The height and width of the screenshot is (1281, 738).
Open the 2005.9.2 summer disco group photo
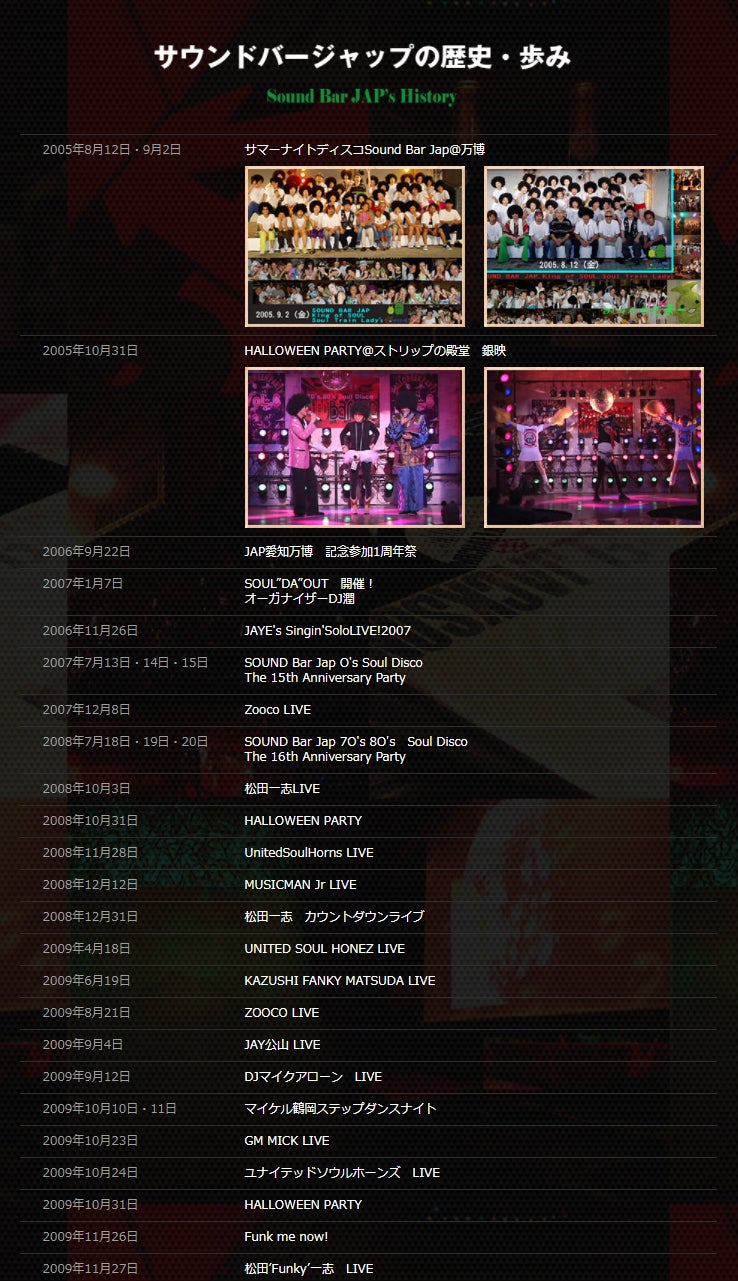click(x=355, y=246)
